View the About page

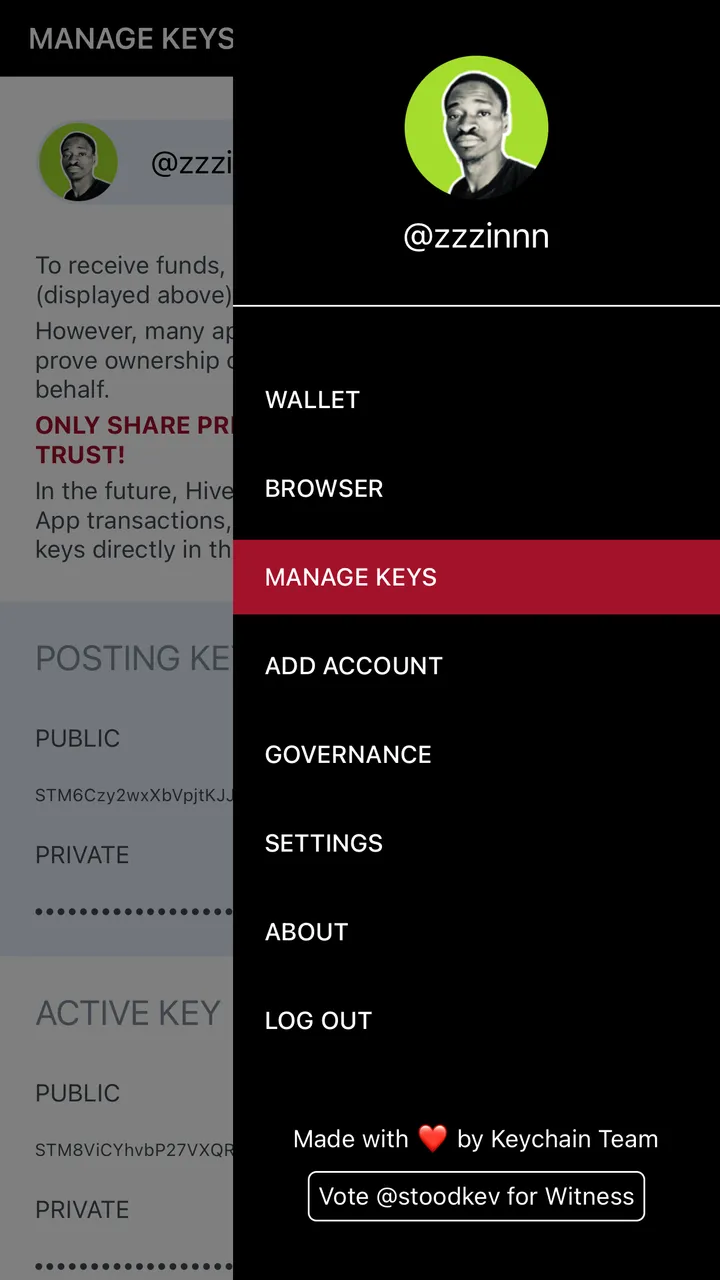point(306,932)
